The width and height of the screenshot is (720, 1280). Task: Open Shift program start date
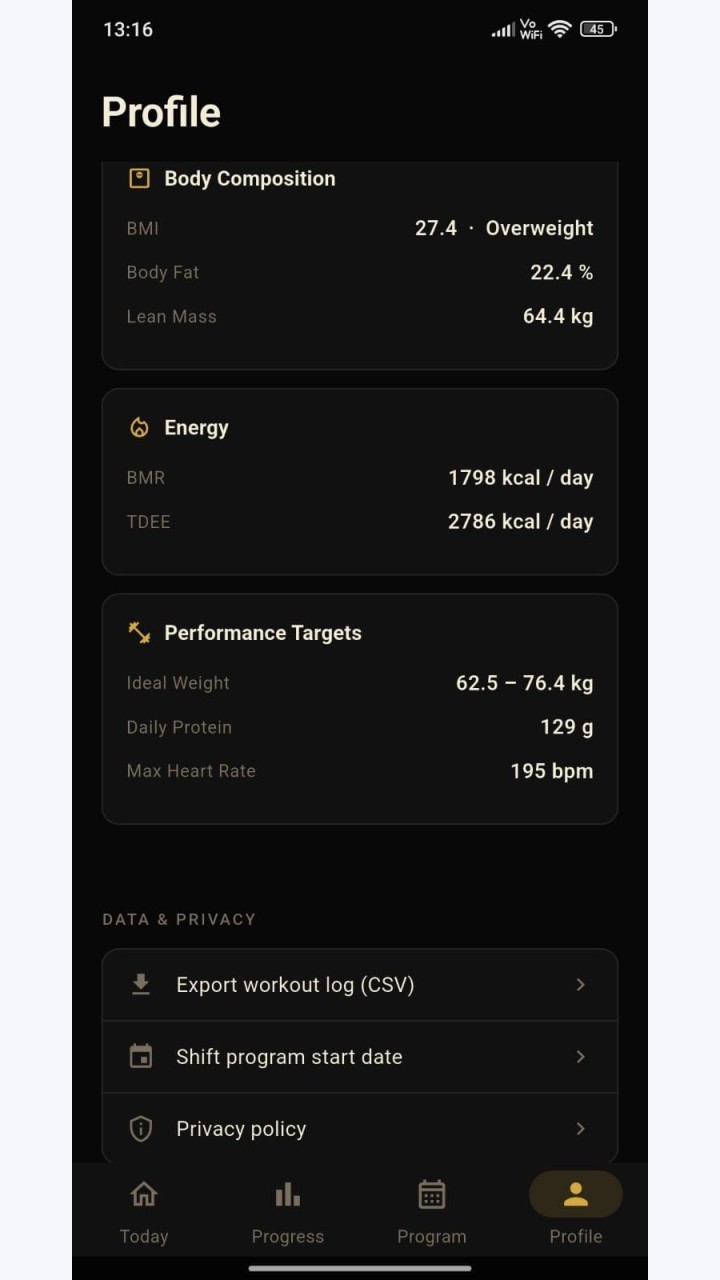coord(360,1057)
